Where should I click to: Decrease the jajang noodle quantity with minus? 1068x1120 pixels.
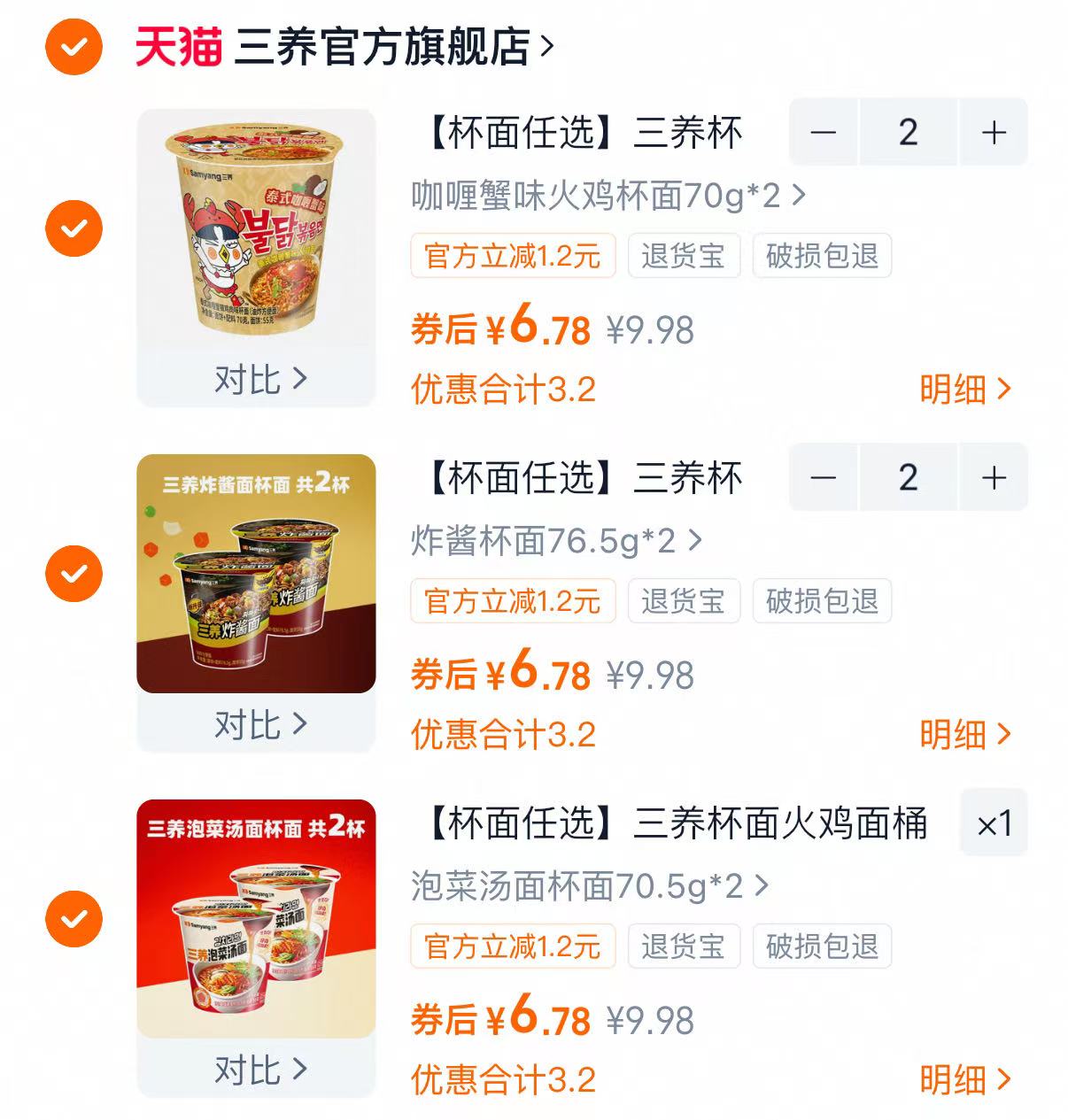824,476
